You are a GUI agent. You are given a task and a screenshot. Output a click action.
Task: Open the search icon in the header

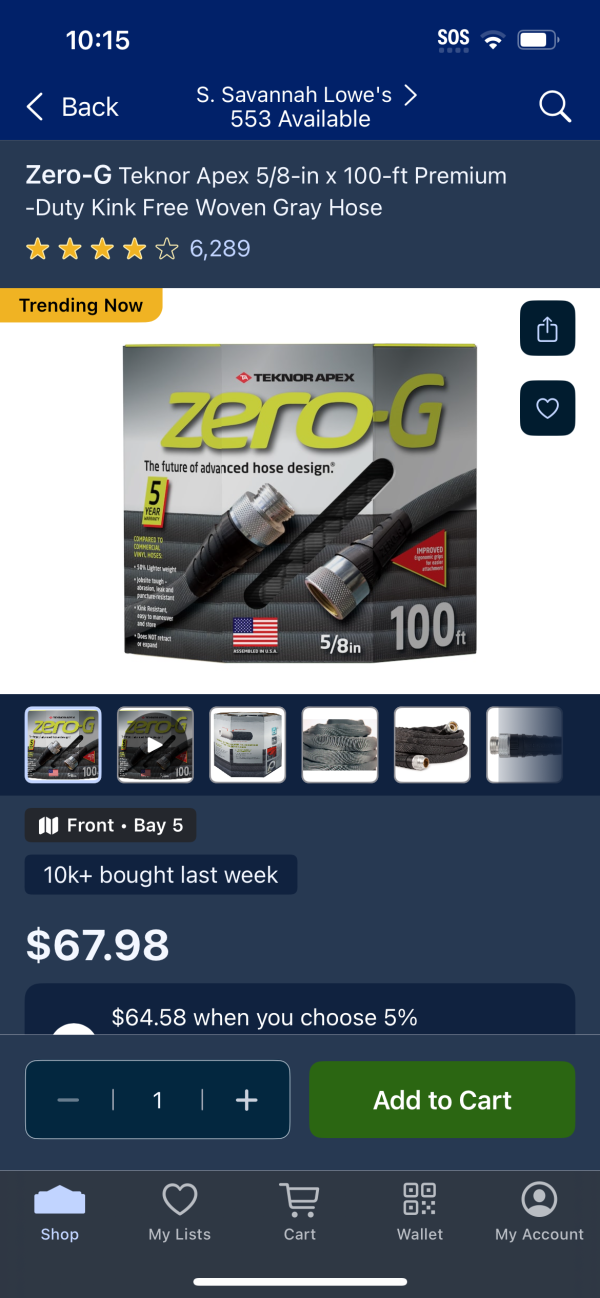click(554, 106)
